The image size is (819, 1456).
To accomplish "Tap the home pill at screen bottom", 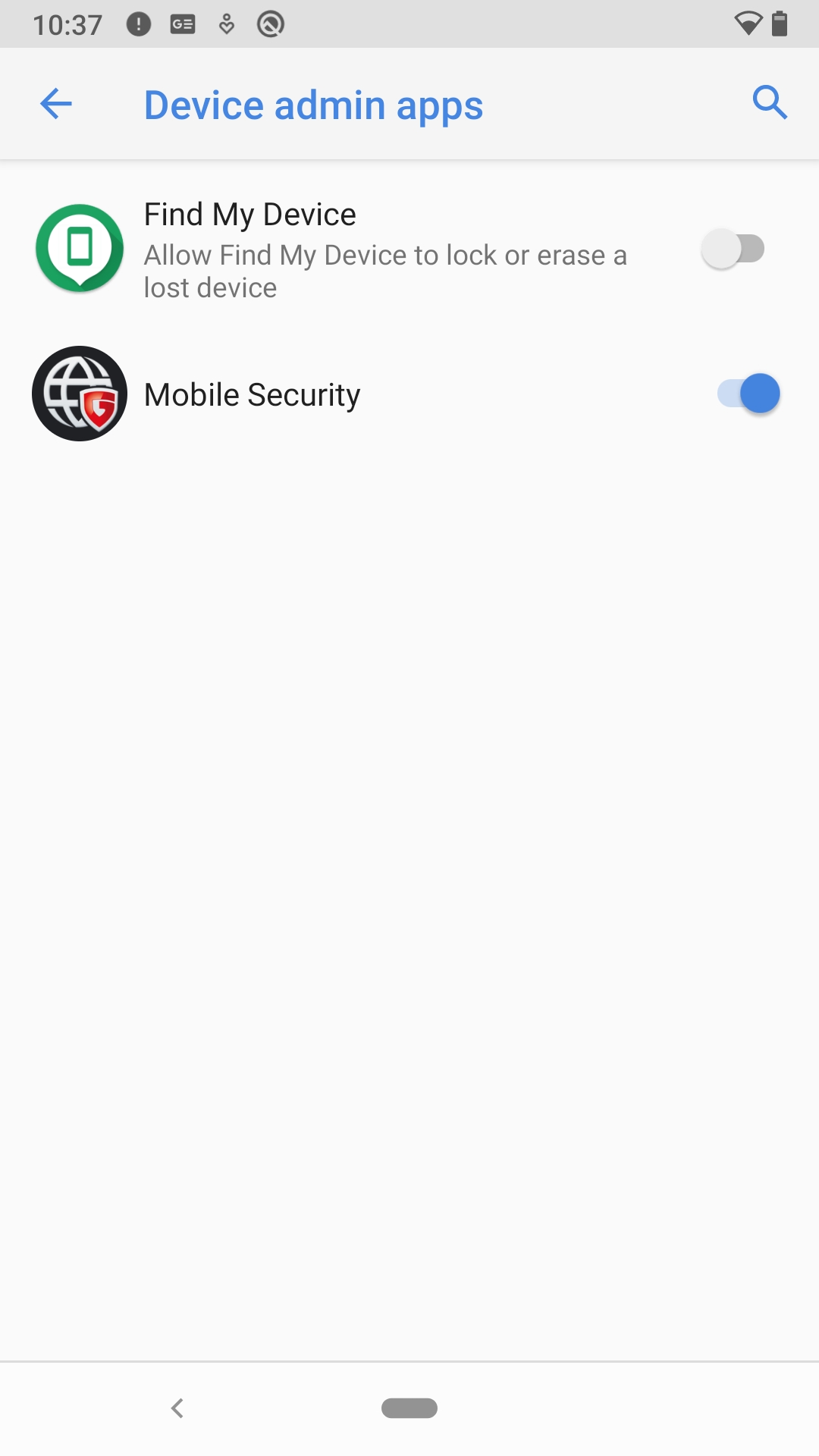I will (409, 1407).
